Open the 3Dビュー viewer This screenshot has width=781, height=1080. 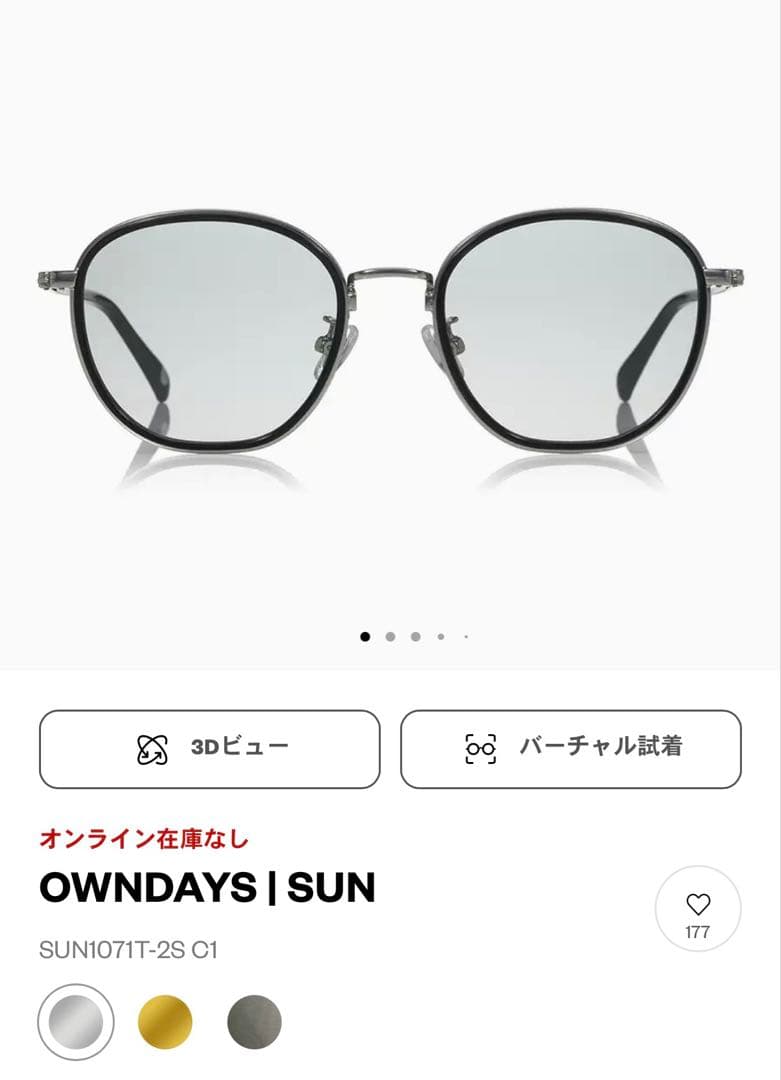point(208,745)
